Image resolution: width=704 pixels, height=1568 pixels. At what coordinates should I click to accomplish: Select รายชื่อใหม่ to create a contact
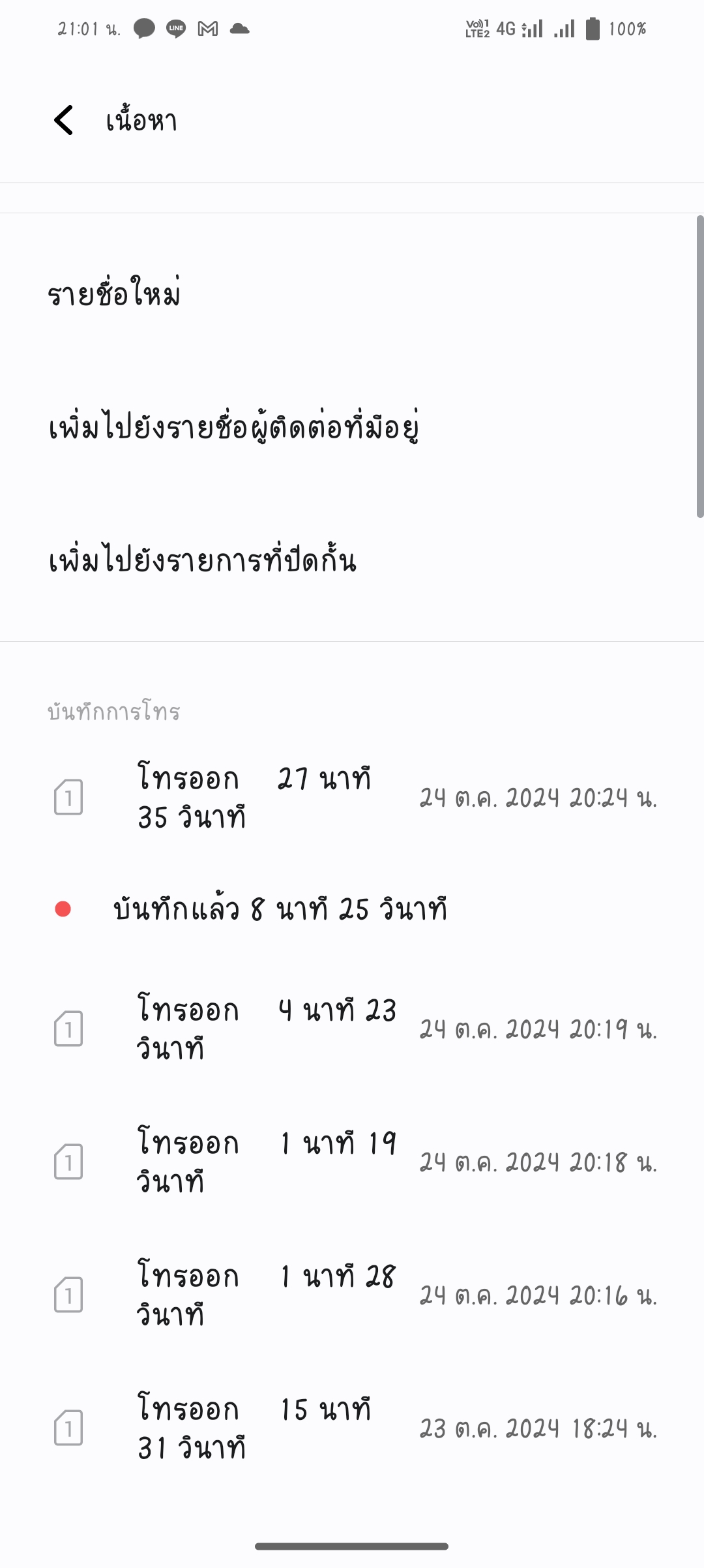[x=352, y=294]
